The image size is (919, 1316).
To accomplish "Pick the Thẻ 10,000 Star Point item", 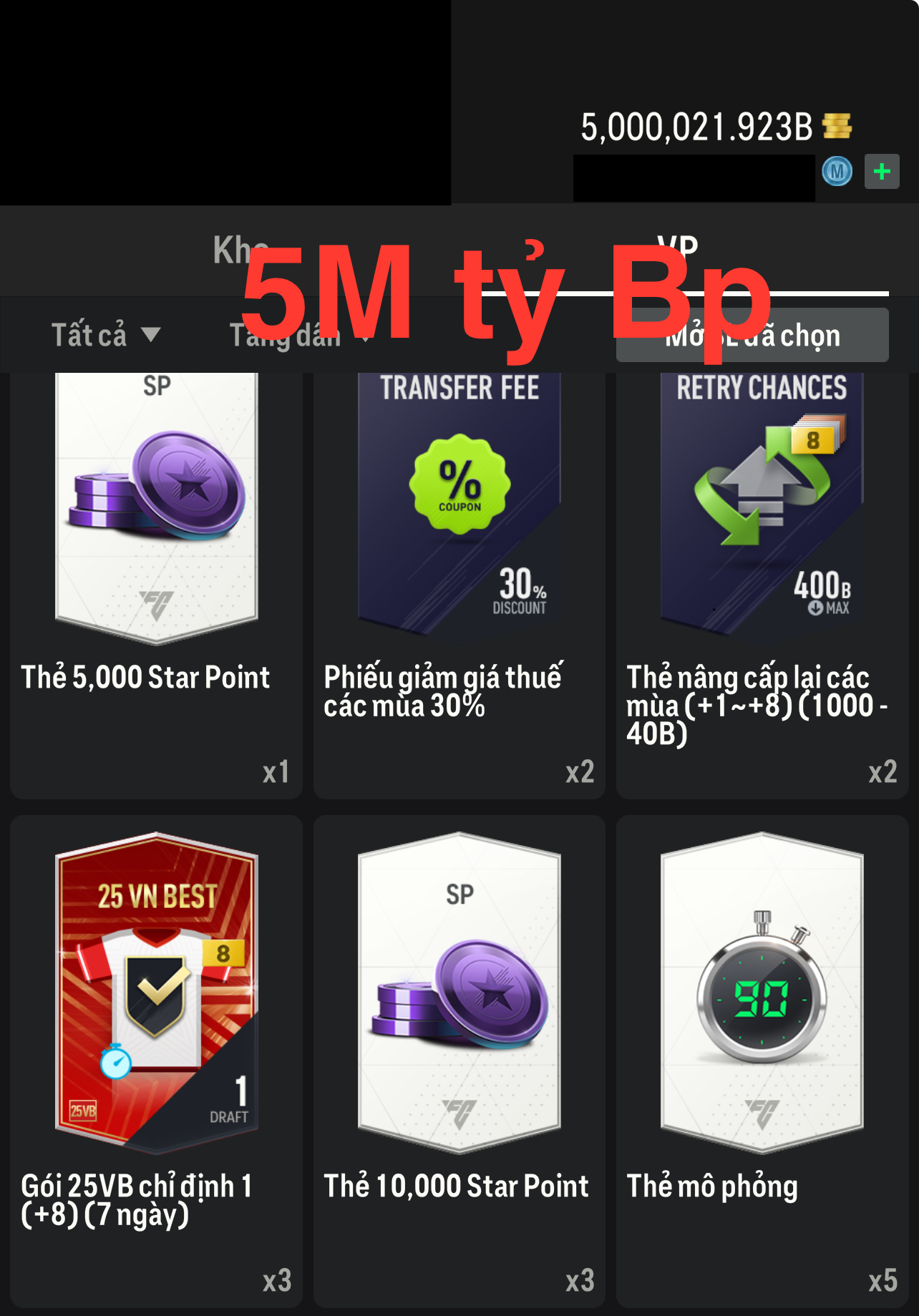I will click(x=459, y=1059).
